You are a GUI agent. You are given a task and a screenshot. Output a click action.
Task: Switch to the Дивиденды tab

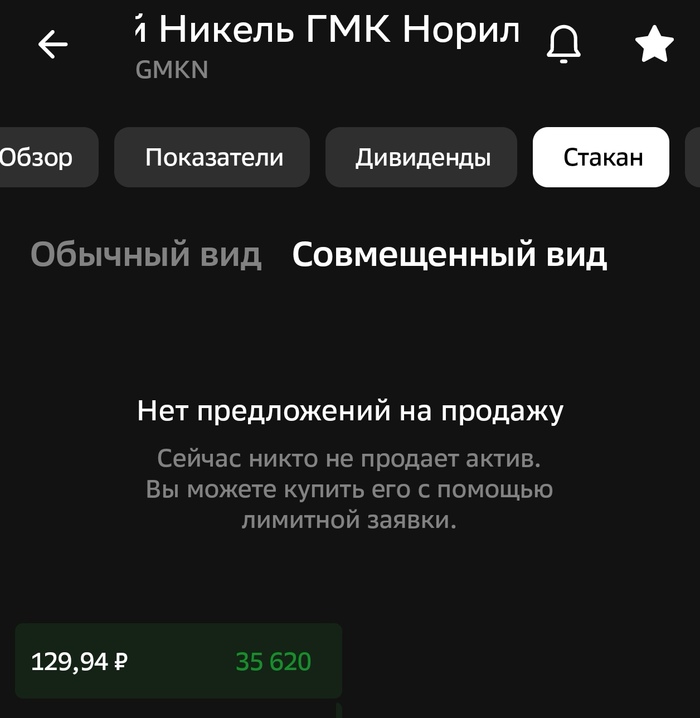(x=422, y=157)
